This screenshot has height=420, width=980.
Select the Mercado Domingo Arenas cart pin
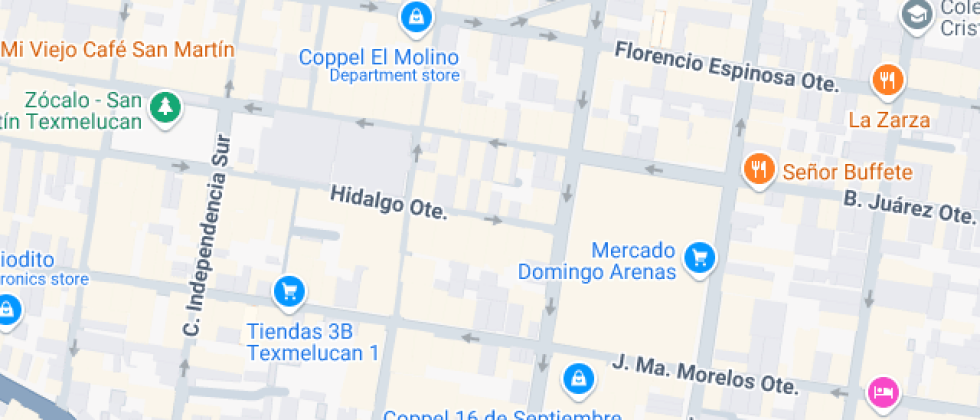[701, 258]
